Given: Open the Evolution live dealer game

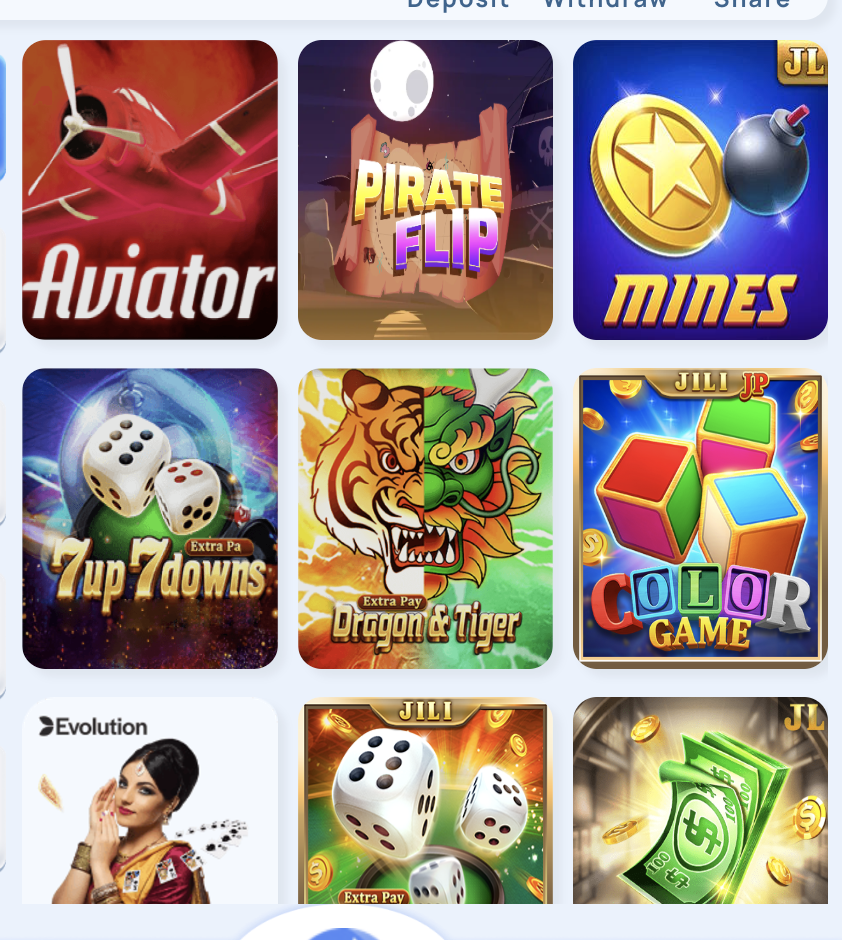Looking at the screenshot, I should coord(150,800).
